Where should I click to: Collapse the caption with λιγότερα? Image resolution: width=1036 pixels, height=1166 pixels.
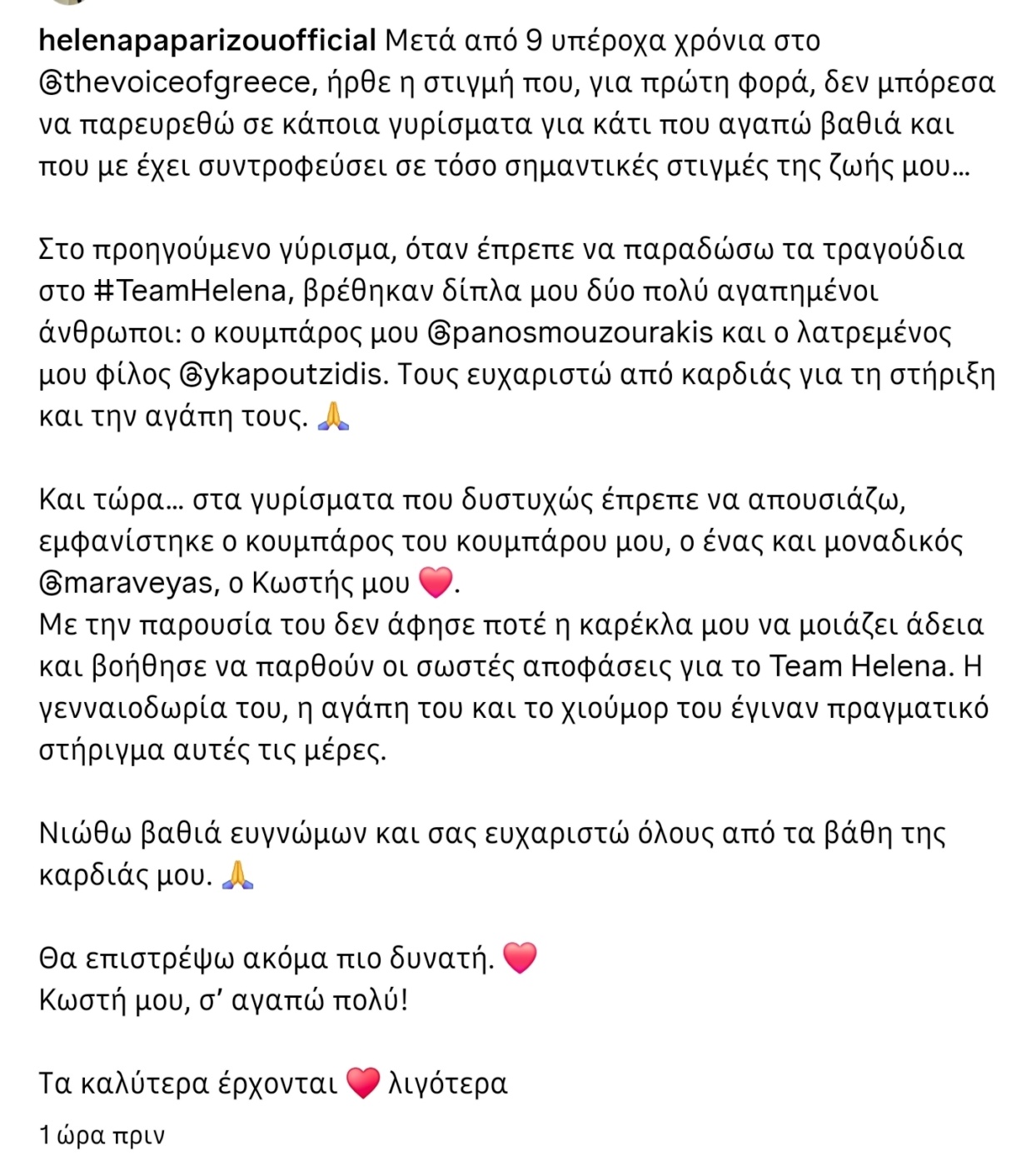tap(448, 1084)
